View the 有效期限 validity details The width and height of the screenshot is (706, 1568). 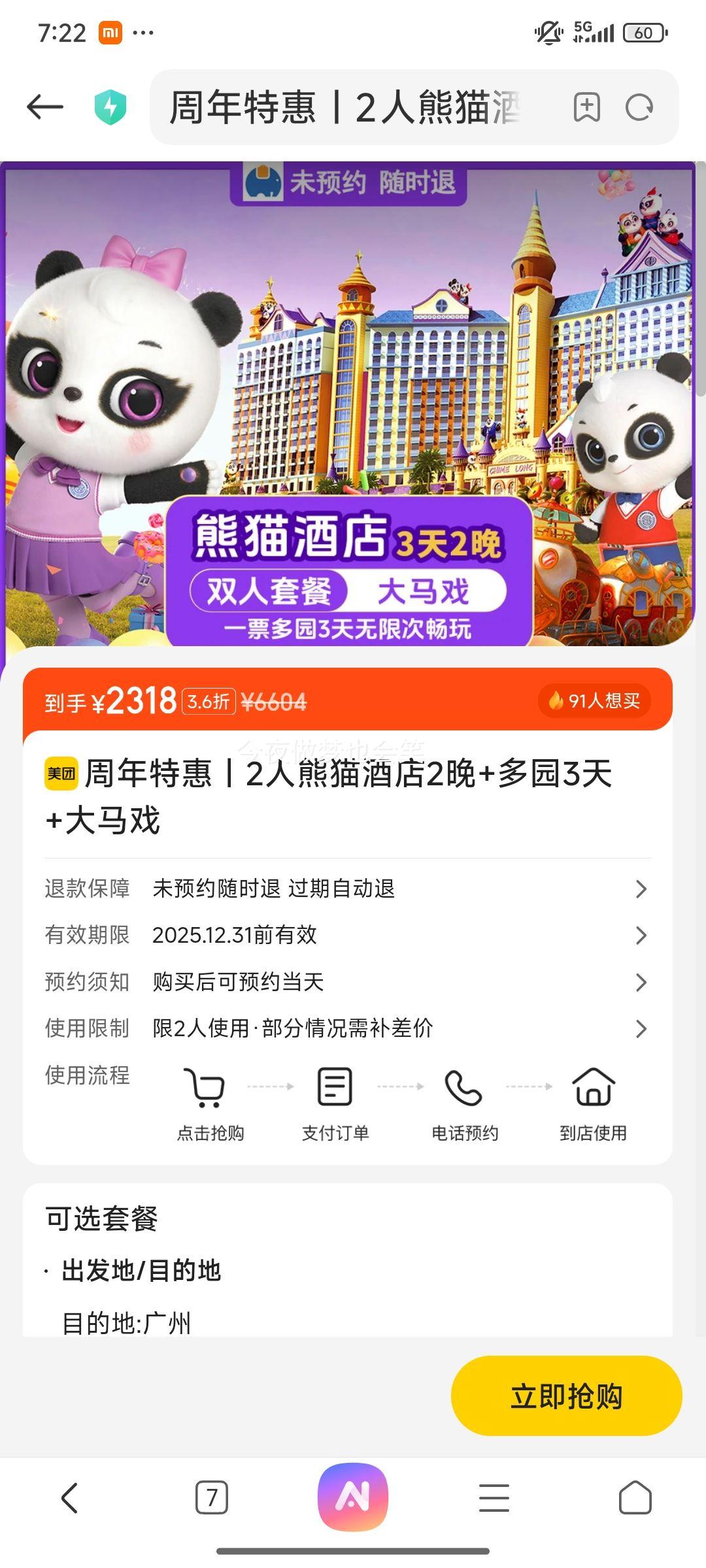[x=348, y=935]
